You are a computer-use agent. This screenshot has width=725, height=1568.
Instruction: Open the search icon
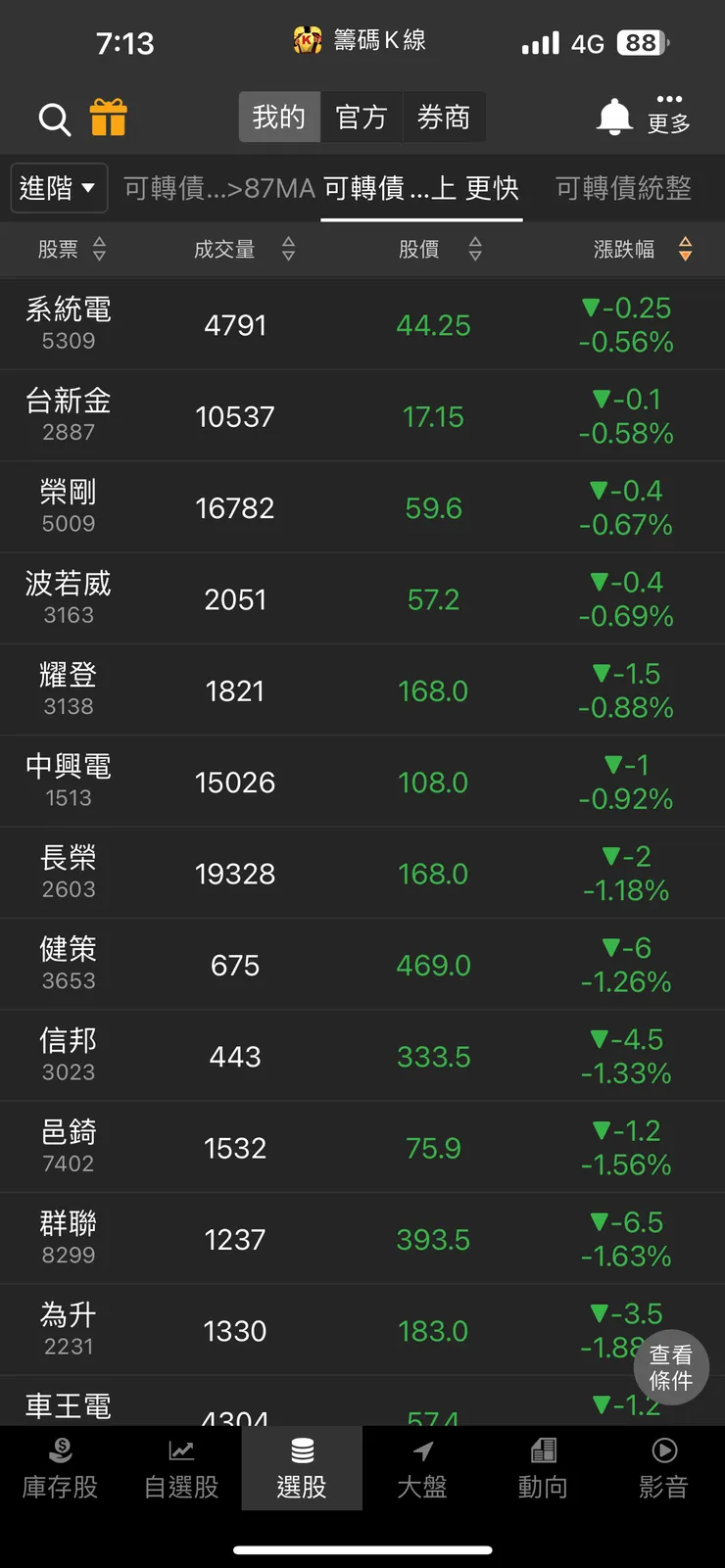(54, 119)
